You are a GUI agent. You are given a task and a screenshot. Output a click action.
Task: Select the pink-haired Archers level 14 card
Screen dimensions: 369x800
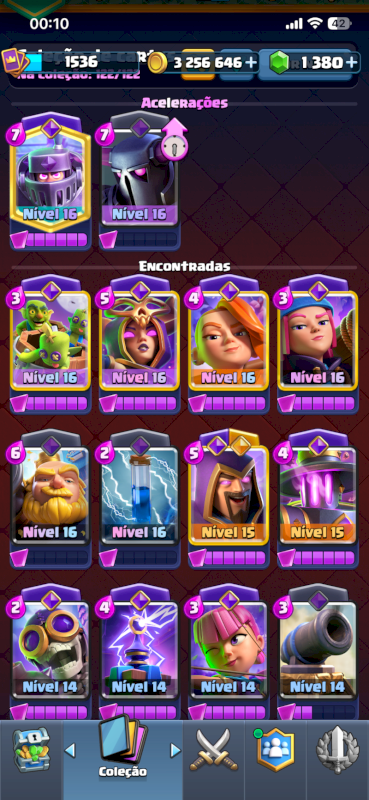click(229, 652)
